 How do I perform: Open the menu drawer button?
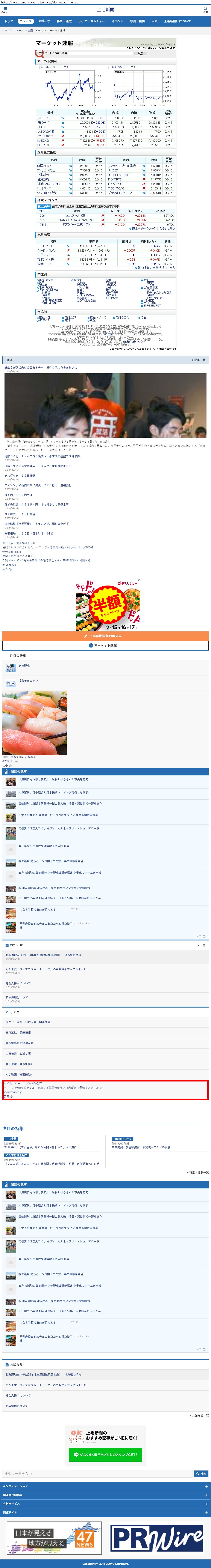tap(5, 9)
